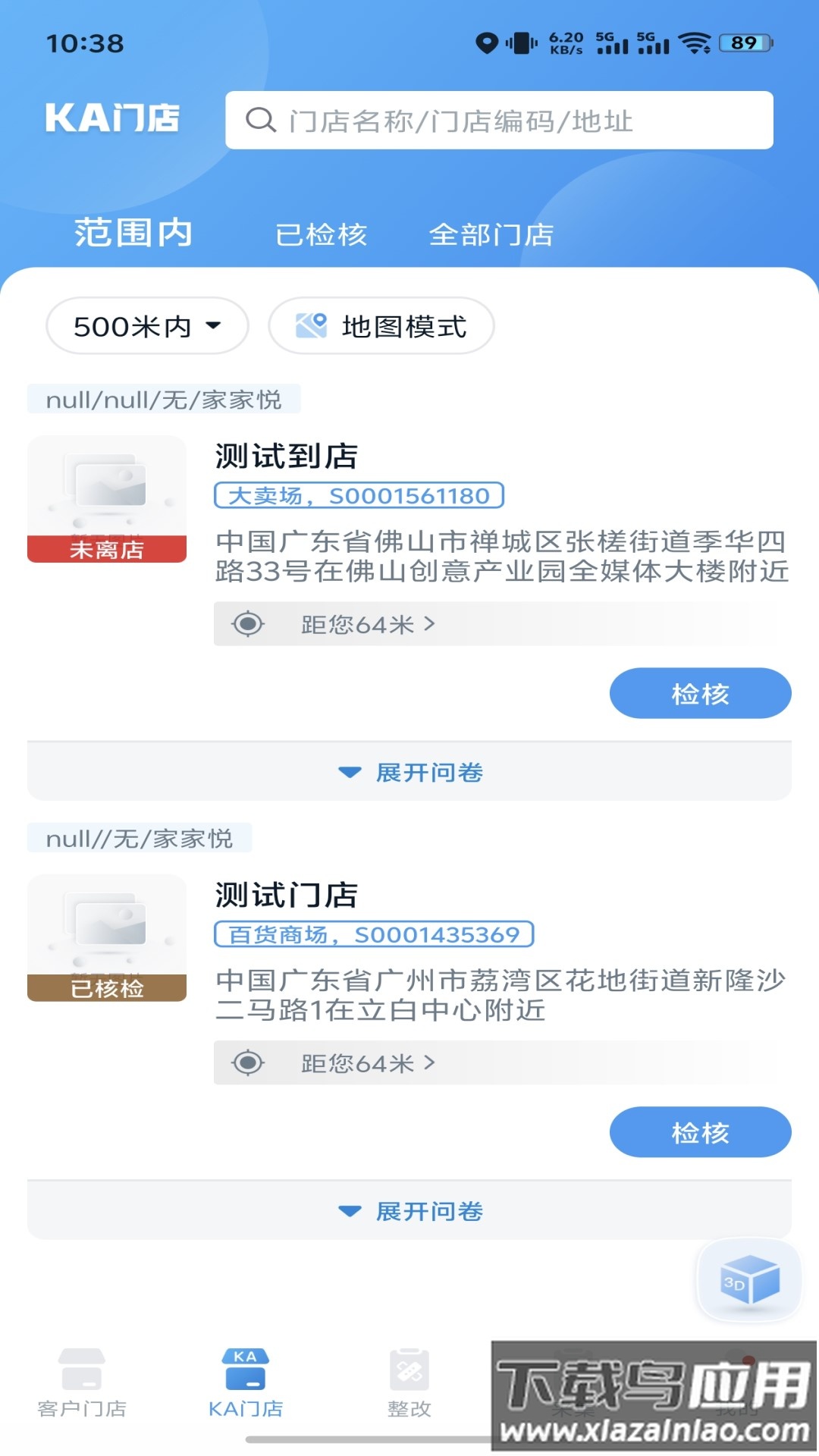
Task: Open the search magnifier icon
Action: pyautogui.click(x=262, y=119)
